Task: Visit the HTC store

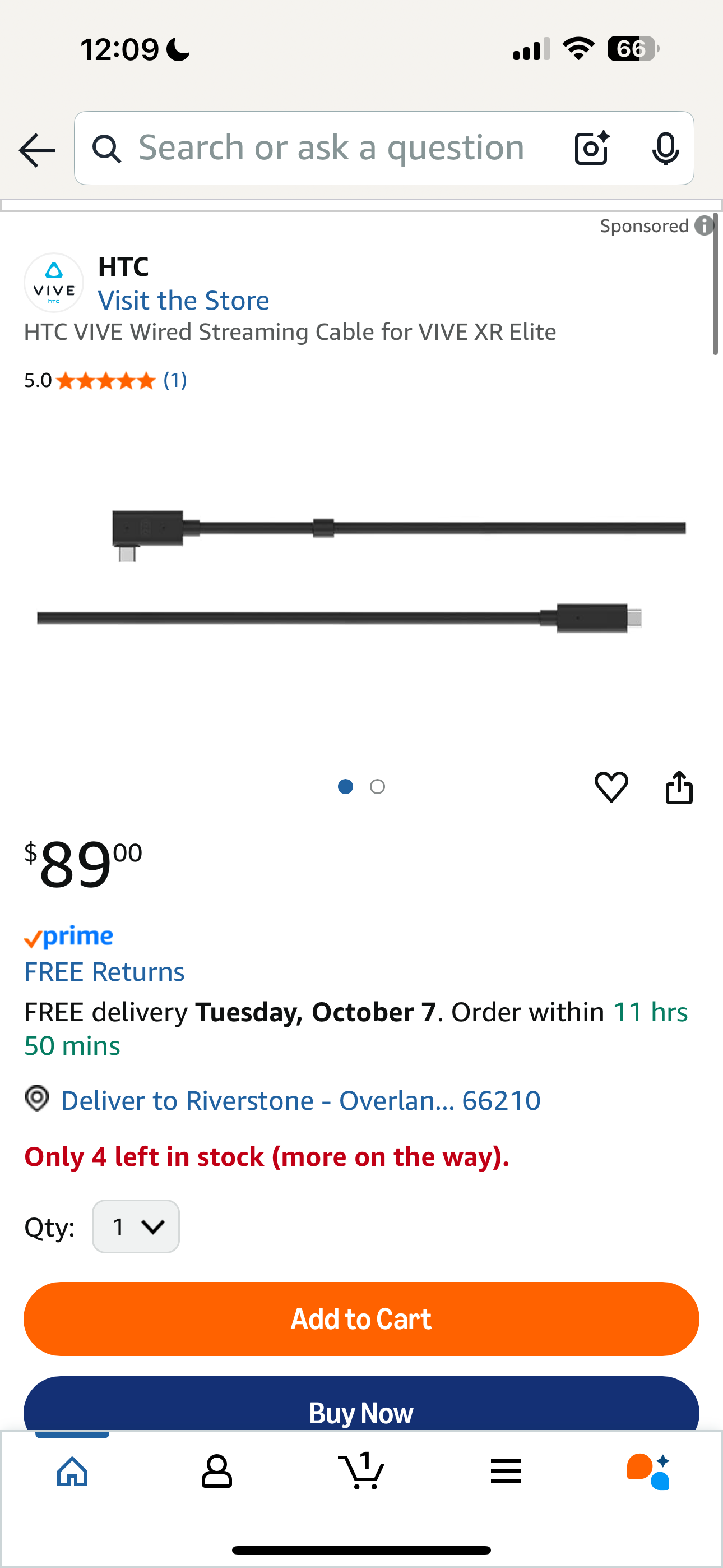Action: tap(183, 300)
